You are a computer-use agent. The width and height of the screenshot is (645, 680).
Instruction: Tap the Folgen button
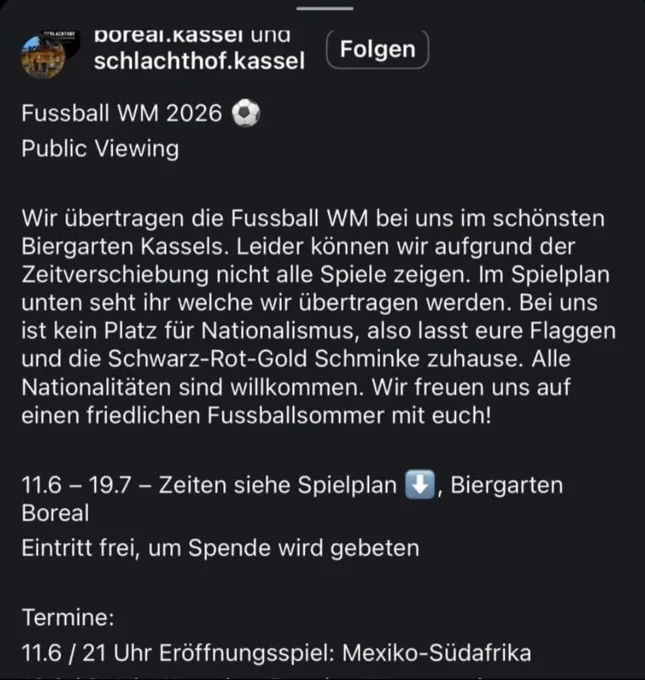pyautogui.click(x=377, y=49)
